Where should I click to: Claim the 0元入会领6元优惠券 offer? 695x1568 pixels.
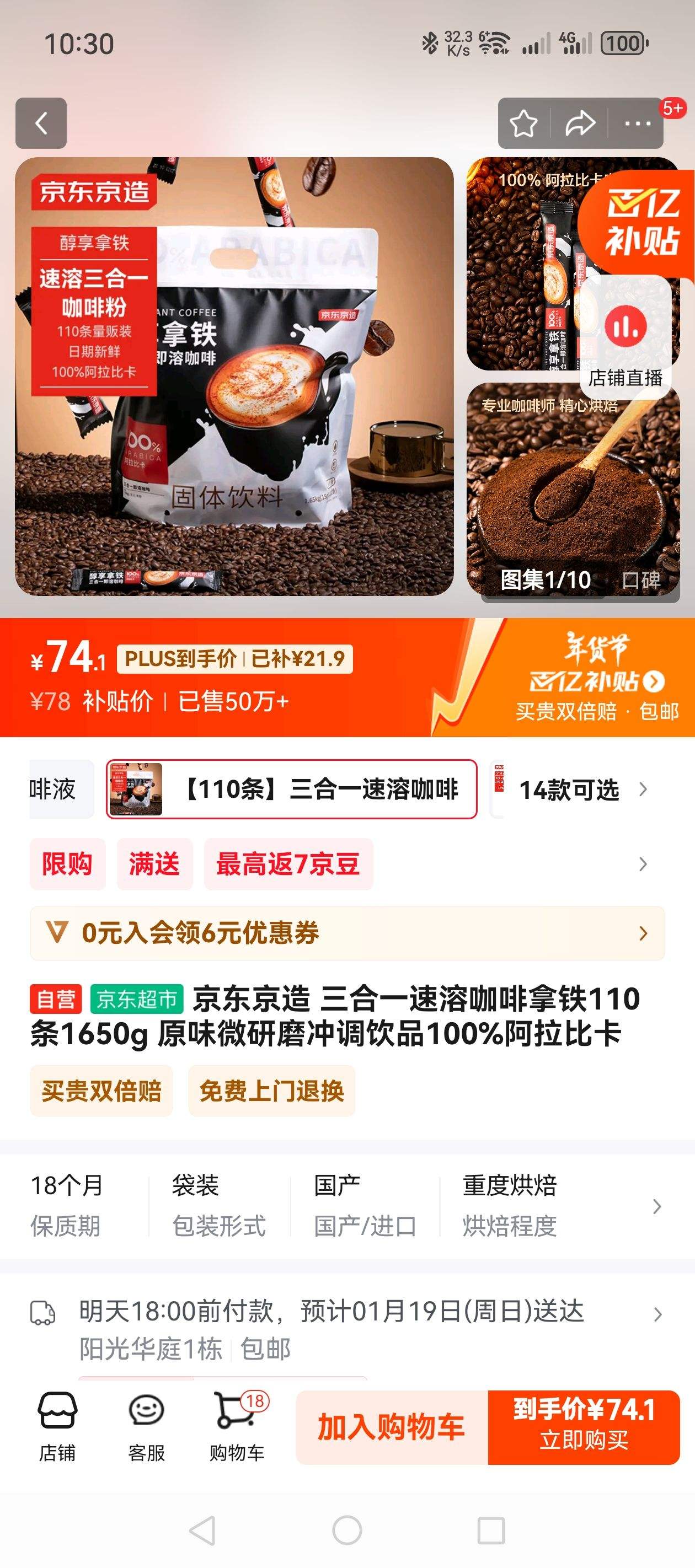(347, 933)
